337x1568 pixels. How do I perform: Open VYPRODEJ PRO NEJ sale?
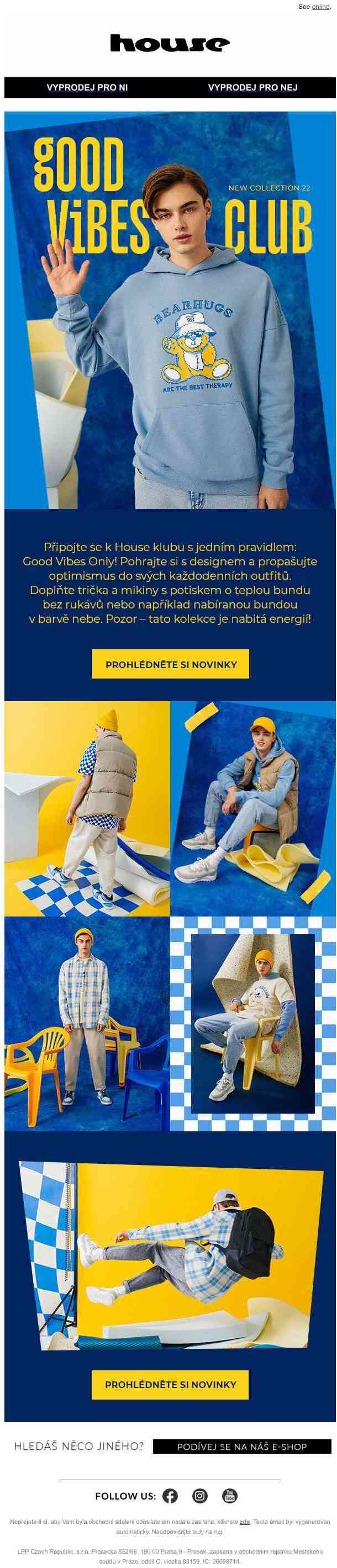[x=252, y=88]
